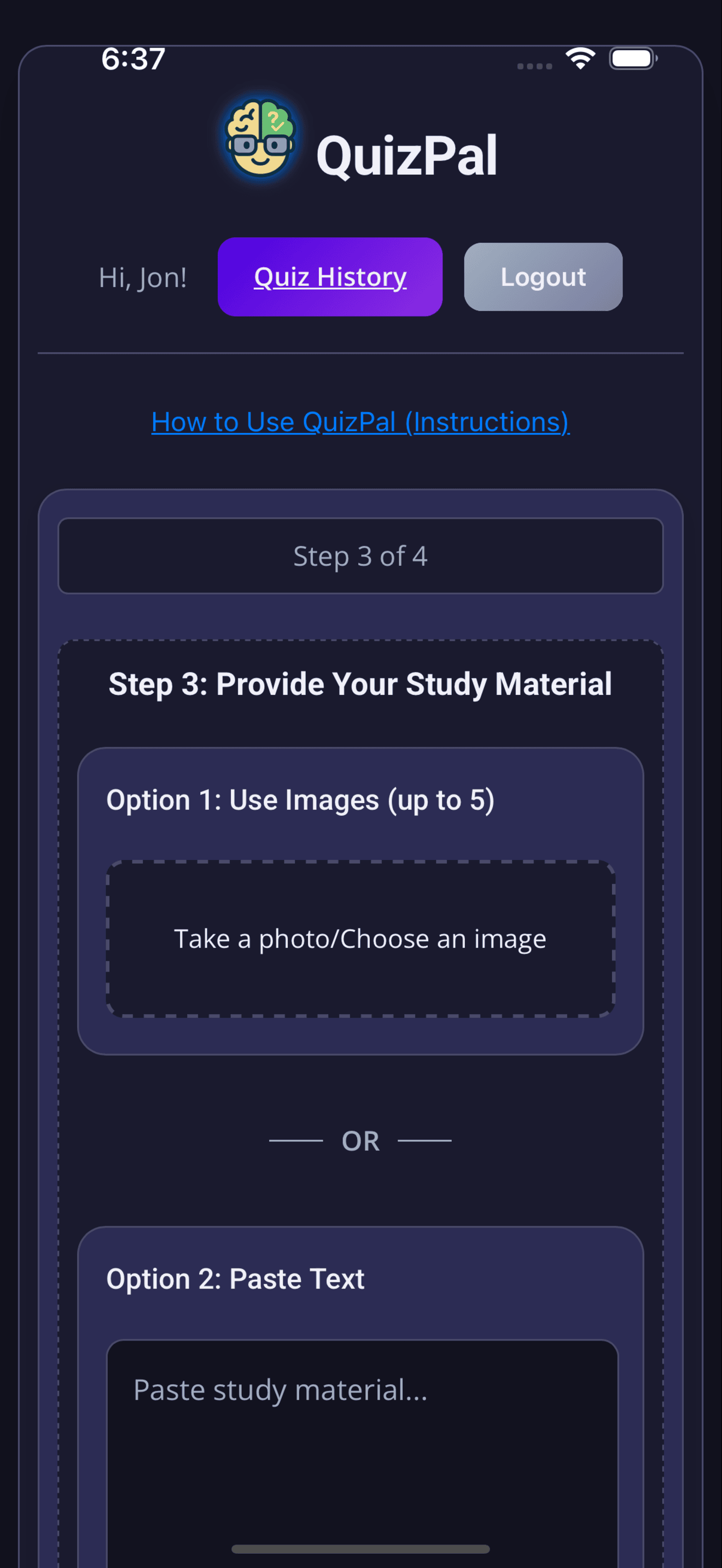Select the Option 1: Use Images heading
722x1568 pixels.
(301, 799)
